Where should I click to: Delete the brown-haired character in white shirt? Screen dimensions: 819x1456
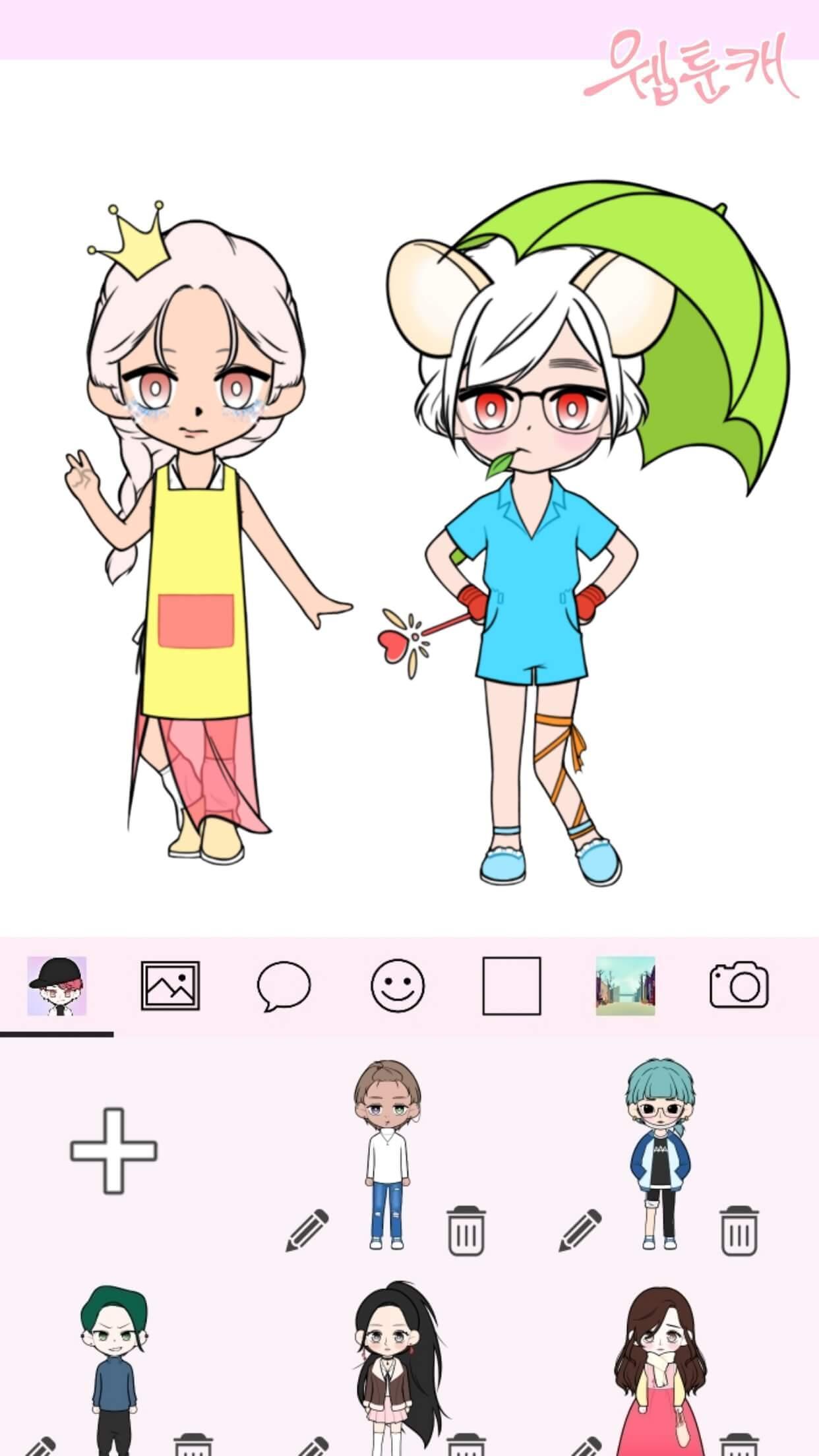click(x=466, y=1230)
